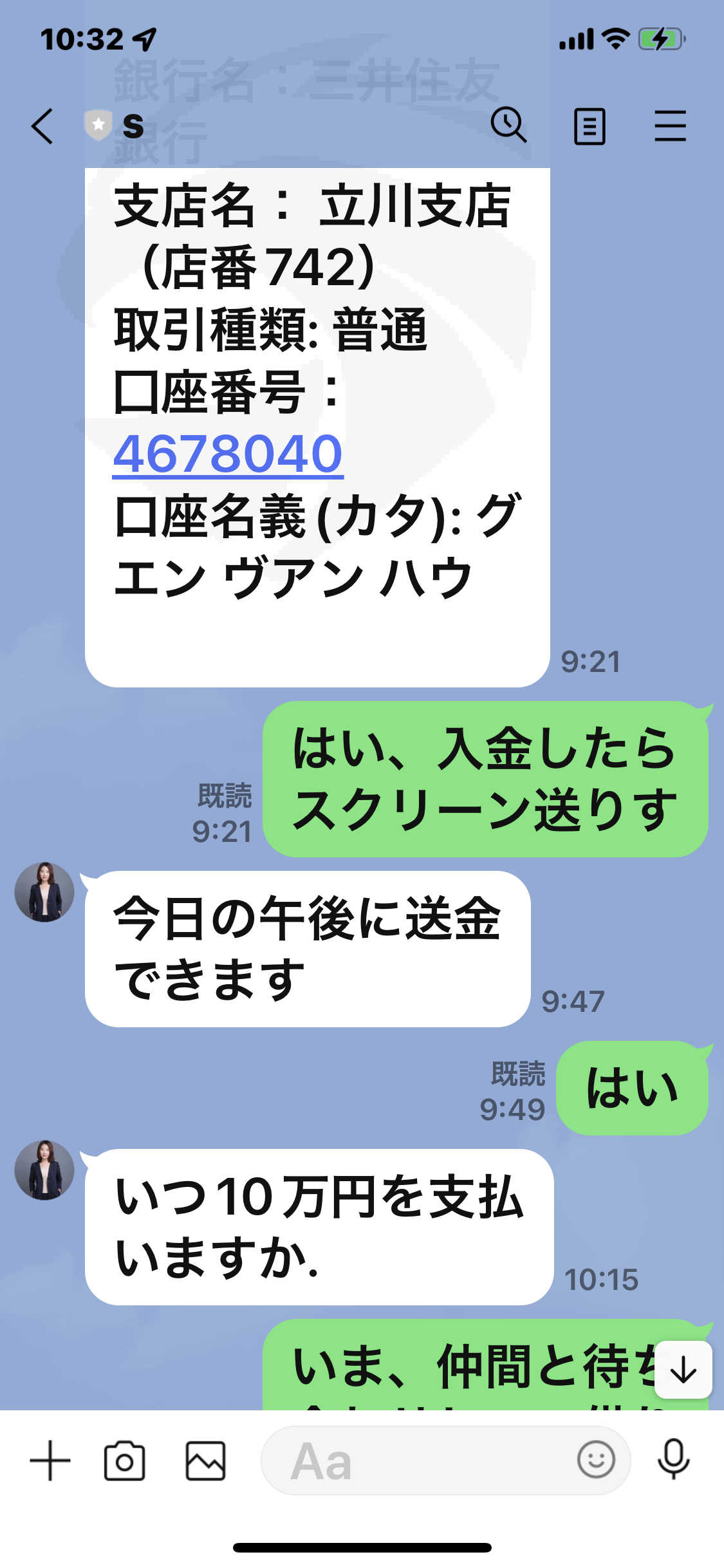Viewport: 724px width, 1568px height.
Task: Search within this chat
Action: [x=508, y=124]
